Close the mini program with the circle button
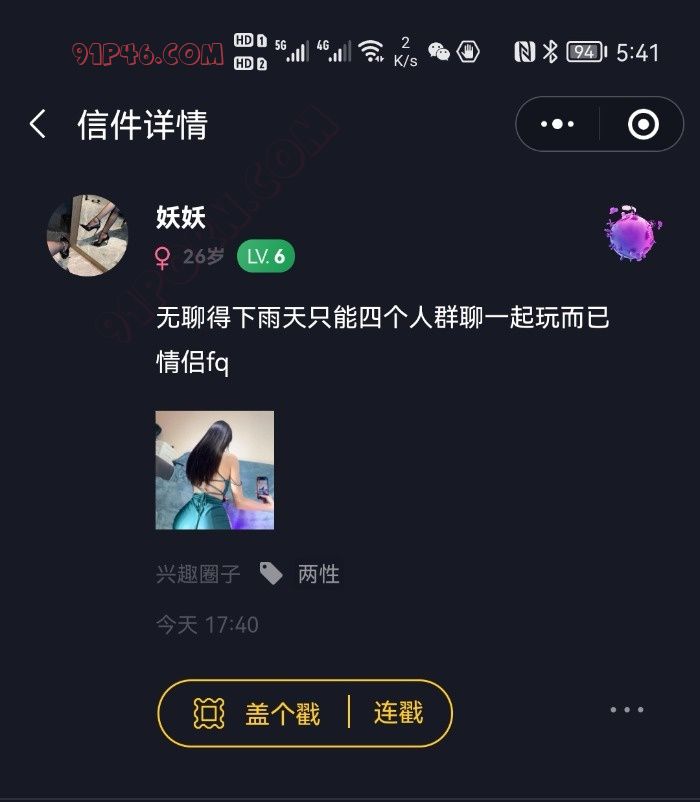The width and height of the screenshot is (700, 802). [x=642, y=125]
